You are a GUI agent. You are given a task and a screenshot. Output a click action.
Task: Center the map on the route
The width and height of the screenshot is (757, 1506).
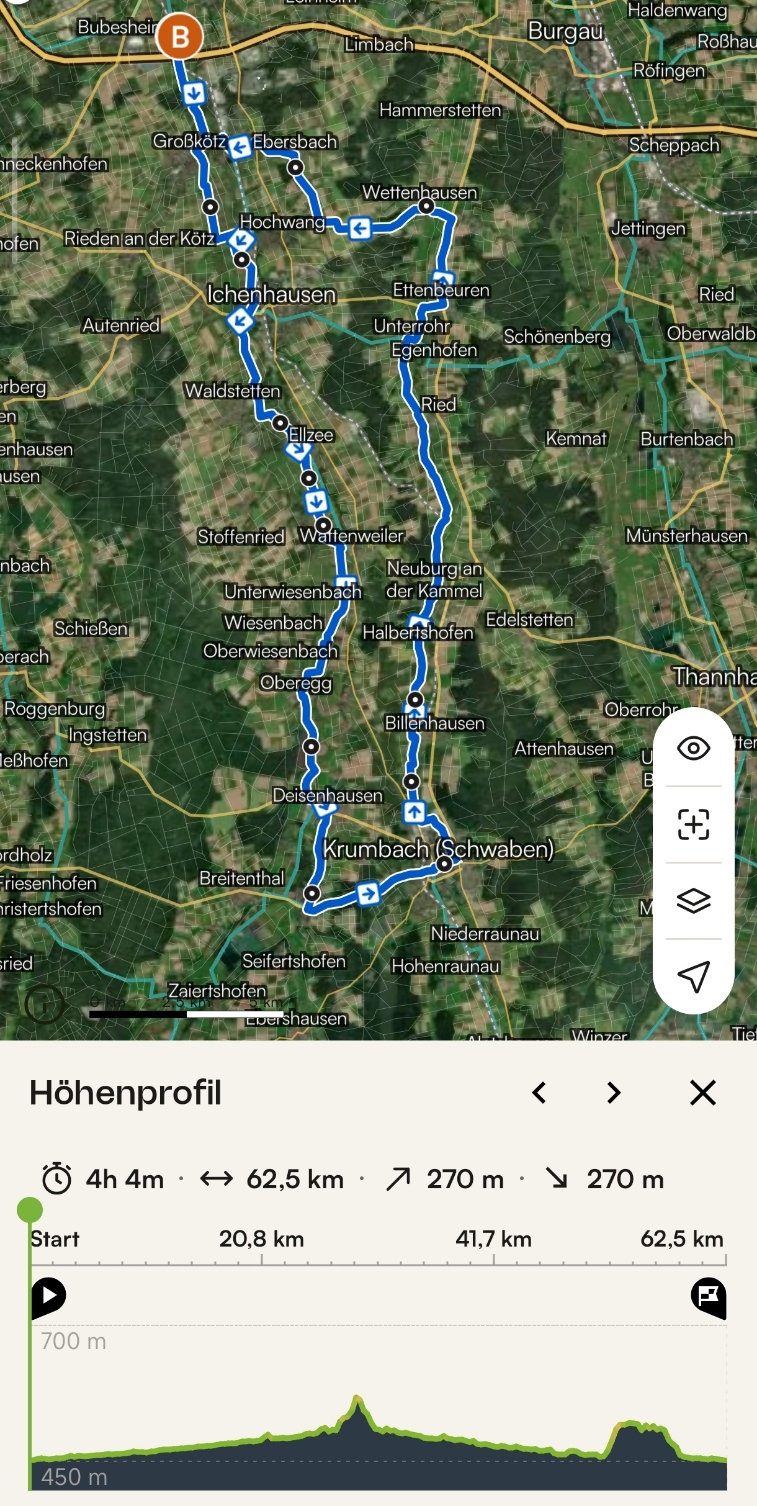(692, 823)
